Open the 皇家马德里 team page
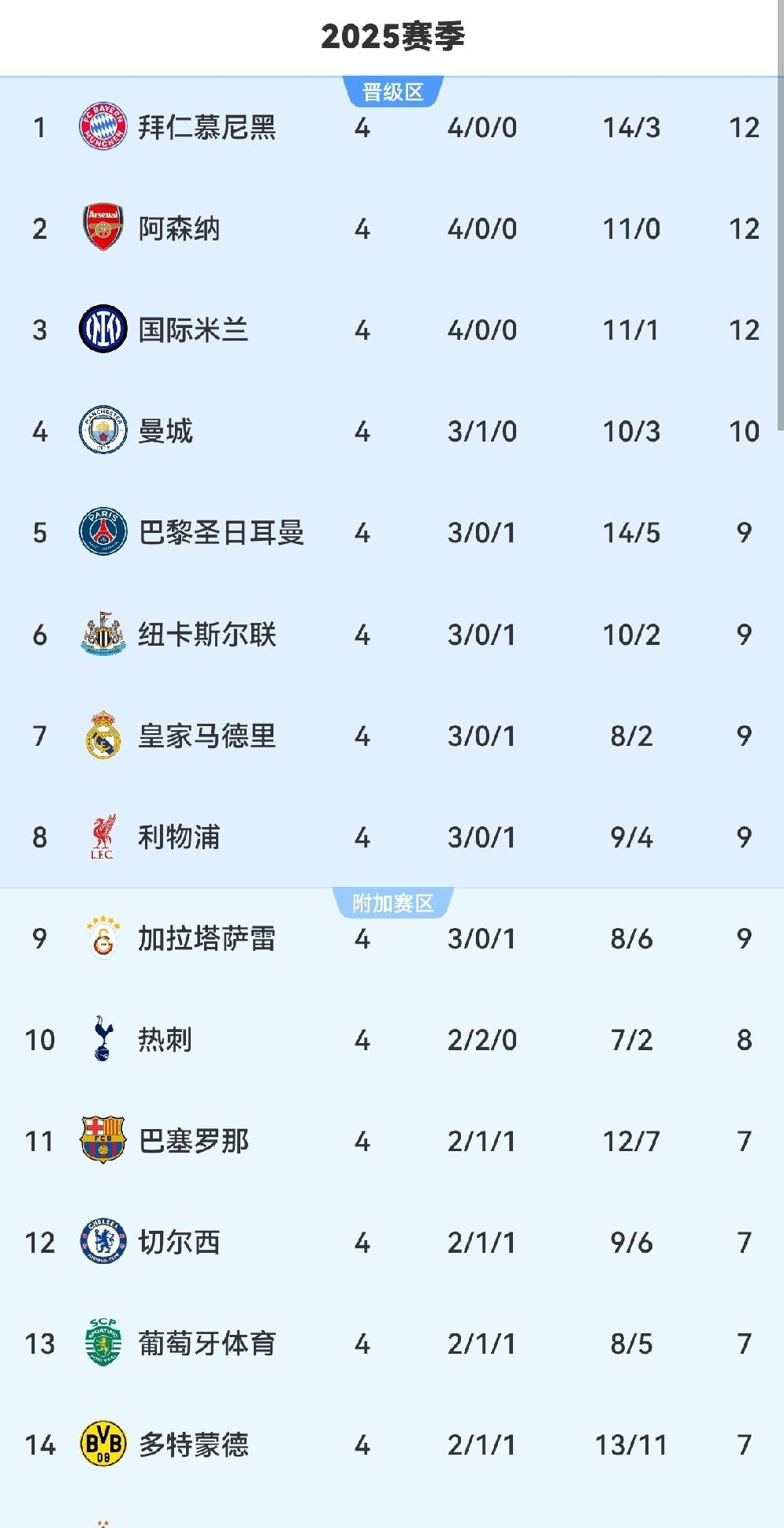This screenshot has height=1528, width=784. (206, 736)
